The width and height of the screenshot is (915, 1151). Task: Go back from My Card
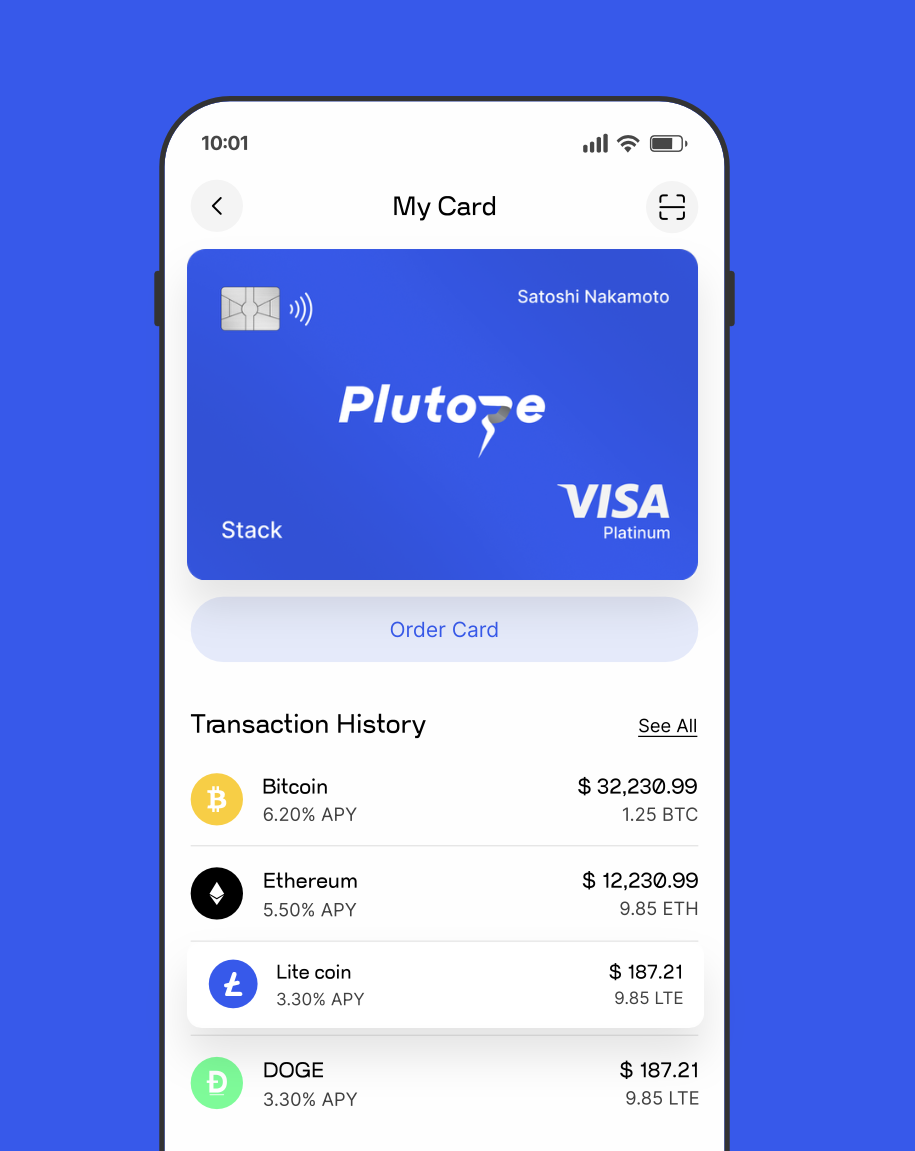[x=217, y=206]
